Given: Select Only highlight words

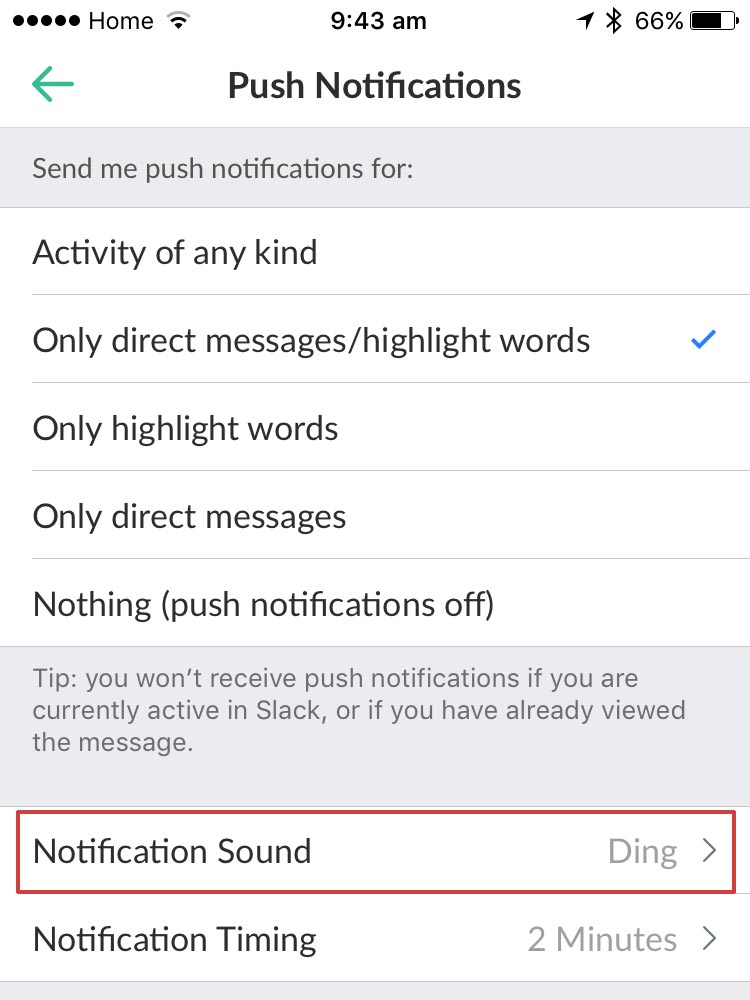Looking at the screenshot, I should (186, 429).
